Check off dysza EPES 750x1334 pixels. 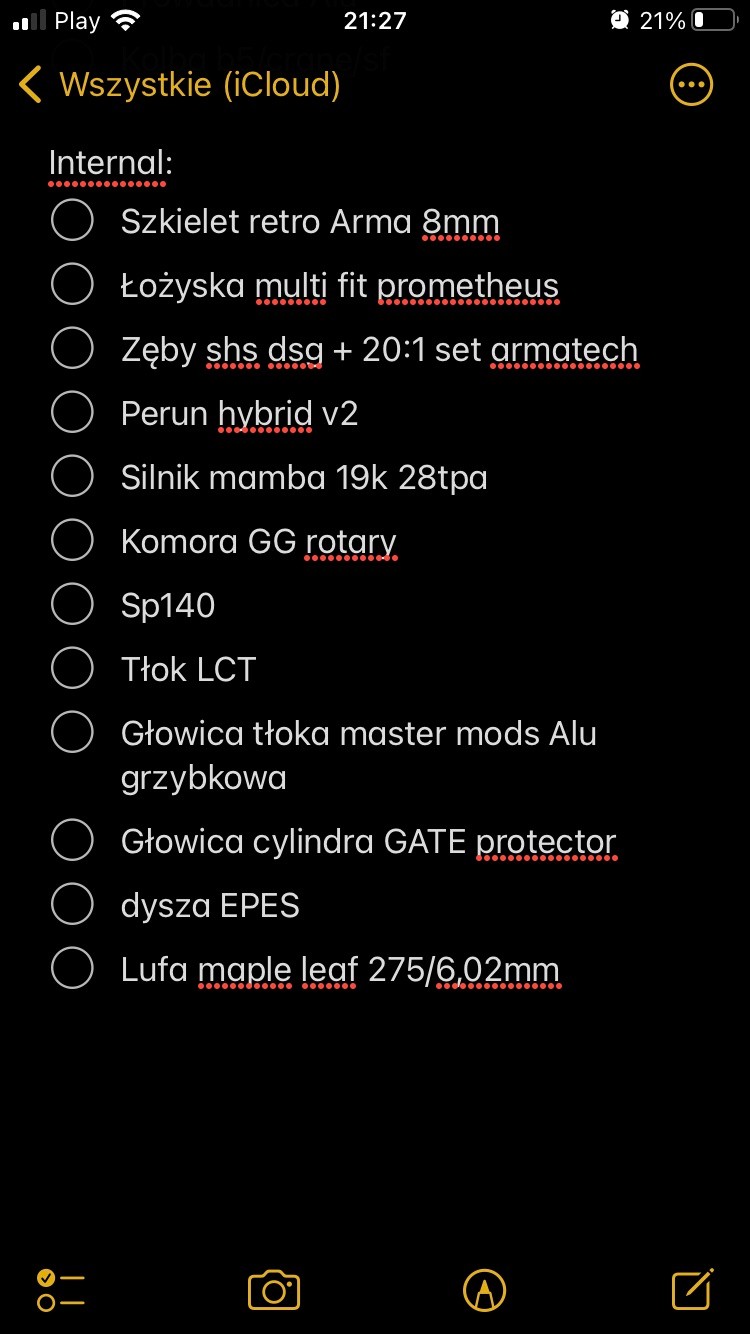point(73,905)
